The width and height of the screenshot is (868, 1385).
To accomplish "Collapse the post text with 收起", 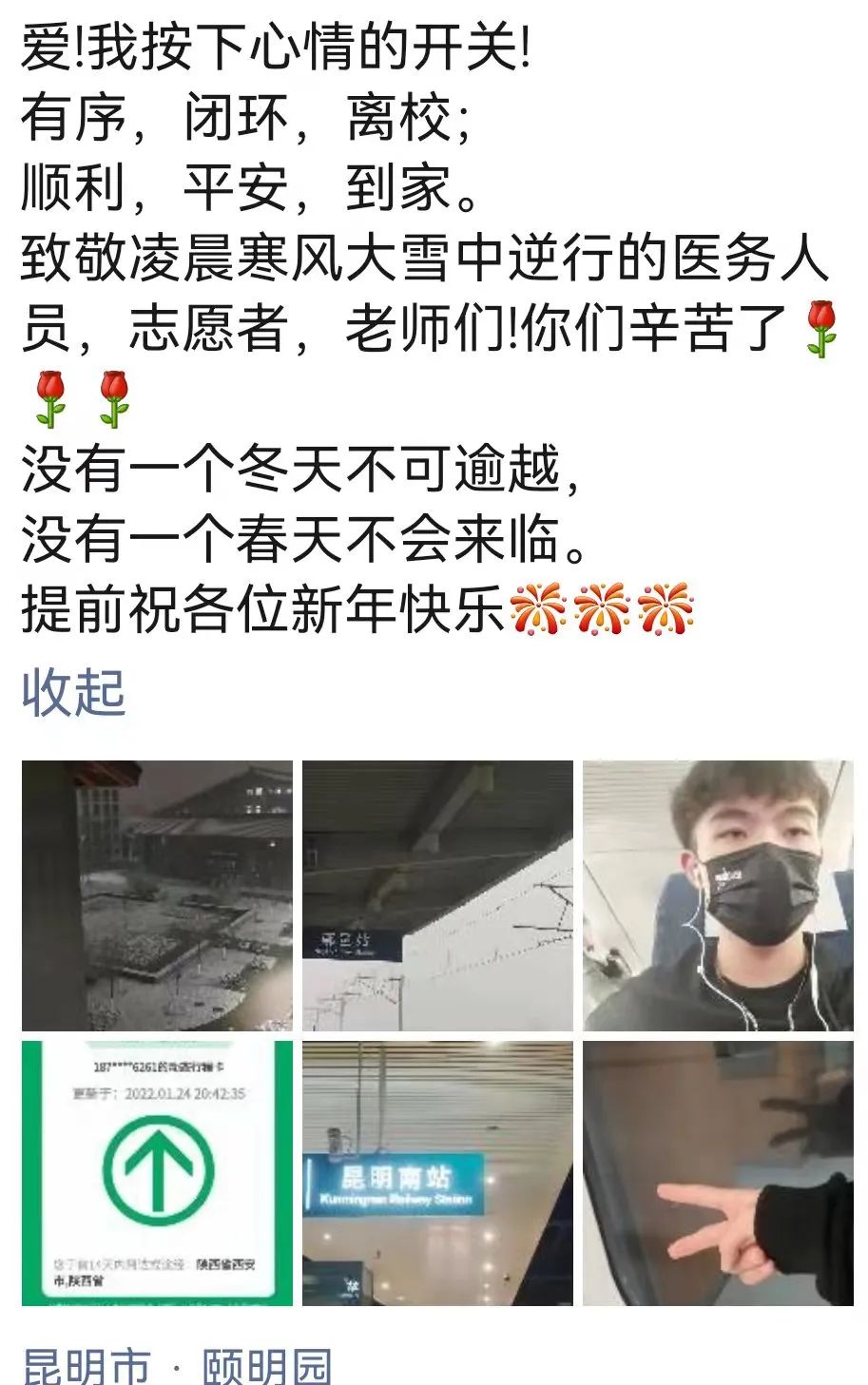I will (x=73, y=692).
